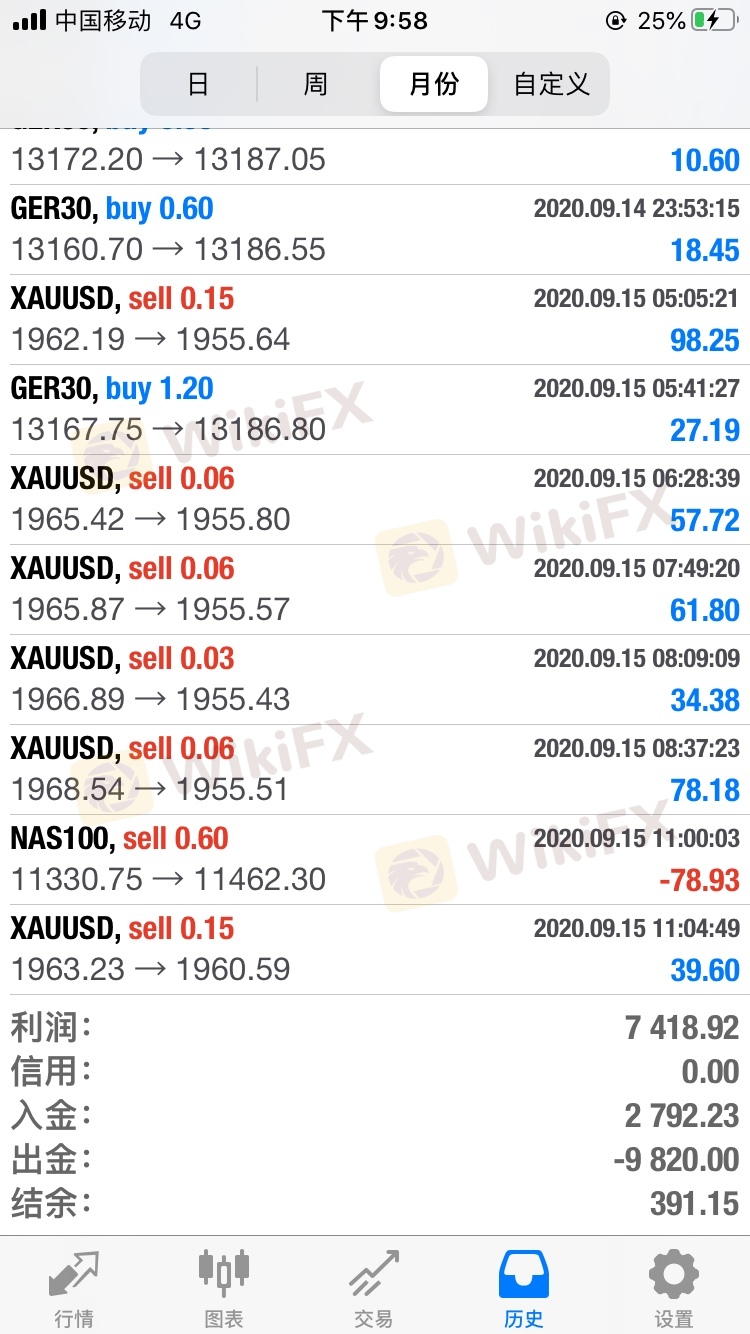Open GER30 buy 1.20 trade
Screen dimensions: 750x1334
click(375, 410)
